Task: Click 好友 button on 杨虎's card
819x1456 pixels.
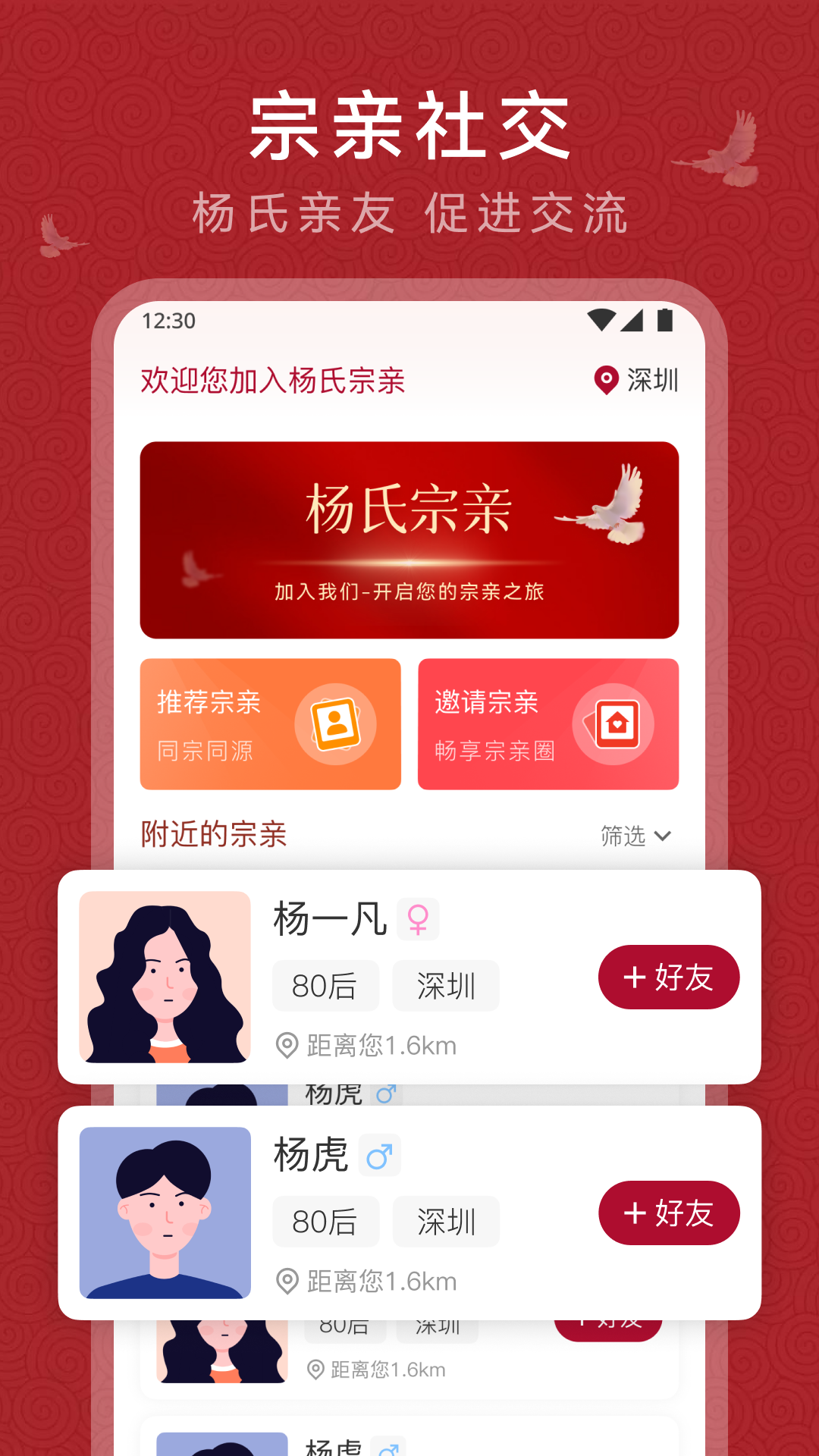Action: (669, 1213)
